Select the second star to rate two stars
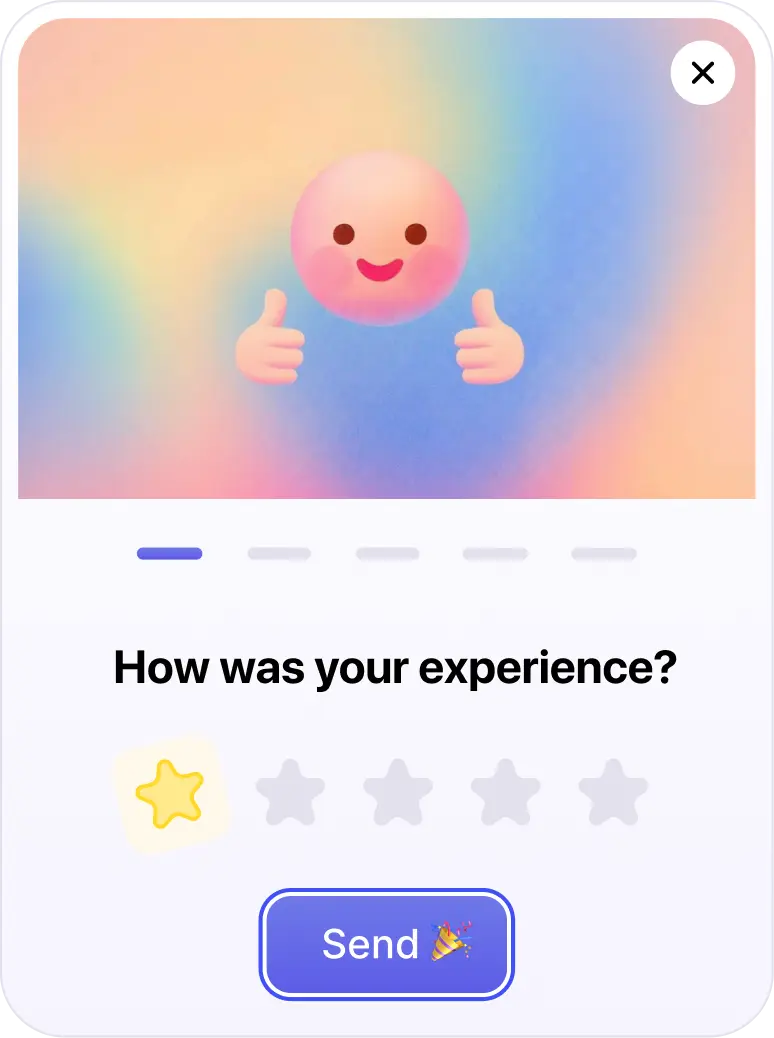The width and height of the screenshot is (774, 1038). tap(289, 793)
